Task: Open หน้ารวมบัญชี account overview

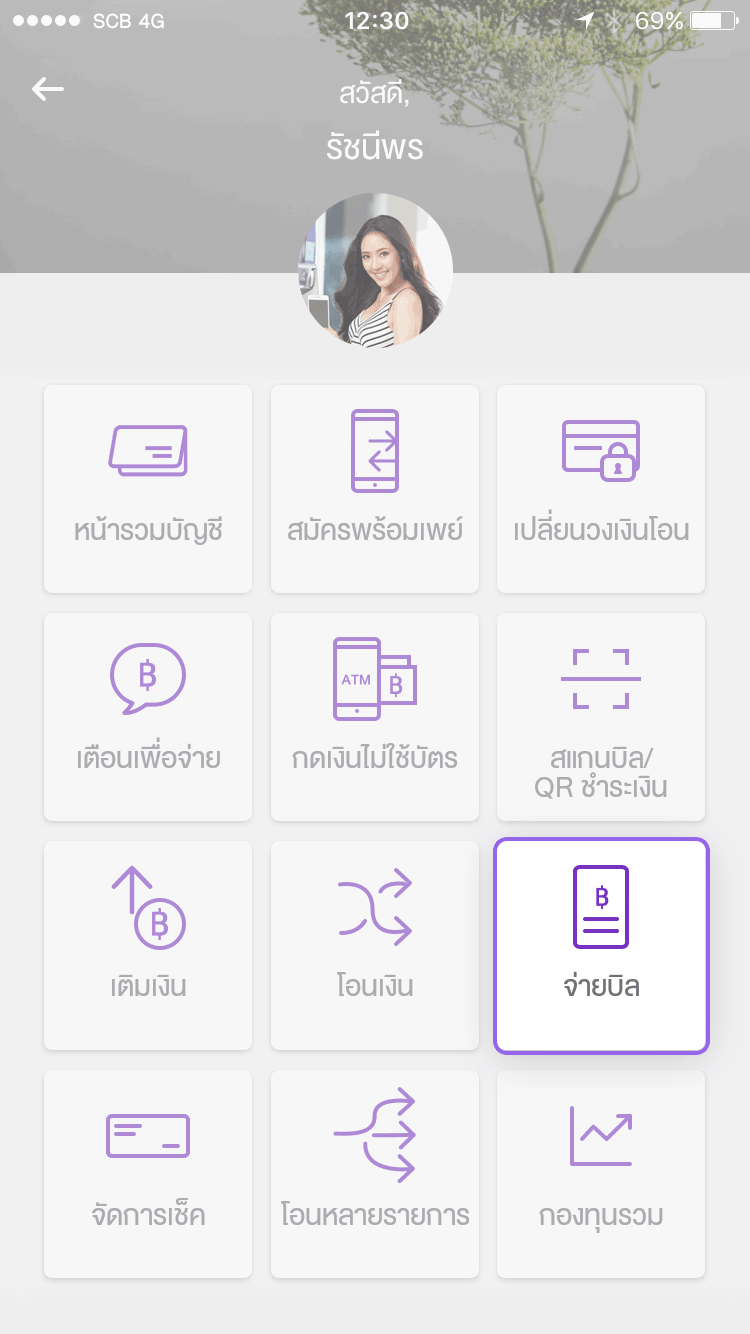Action: (148, 489)
